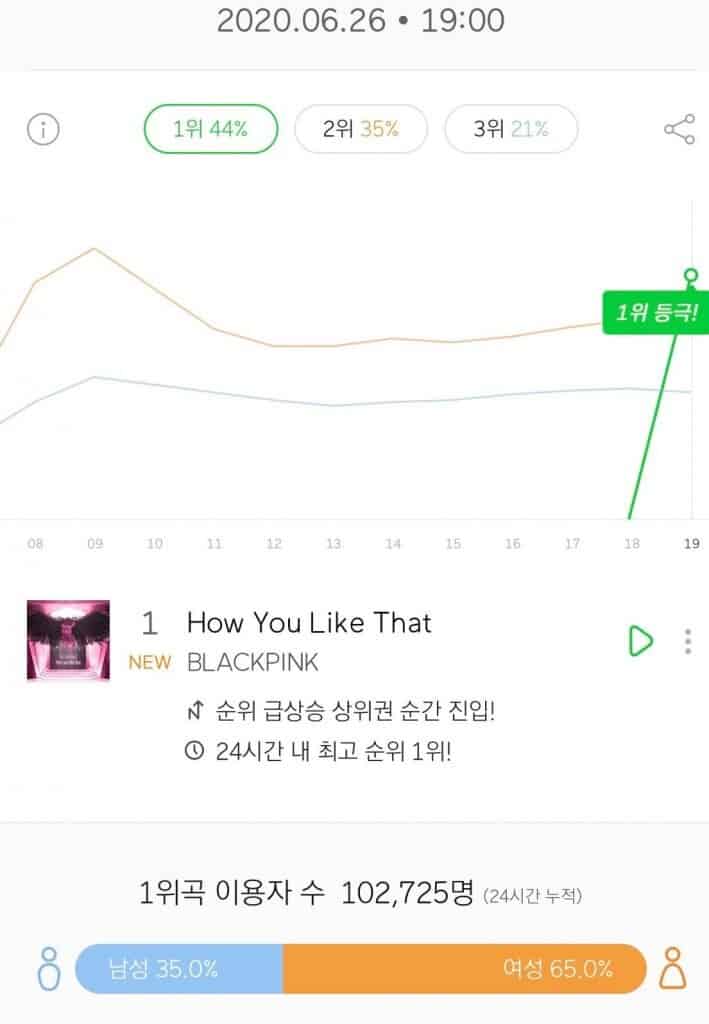Screen dimensions: 709x1024
Task: Open the chart info icon
Action: point(43,129)
